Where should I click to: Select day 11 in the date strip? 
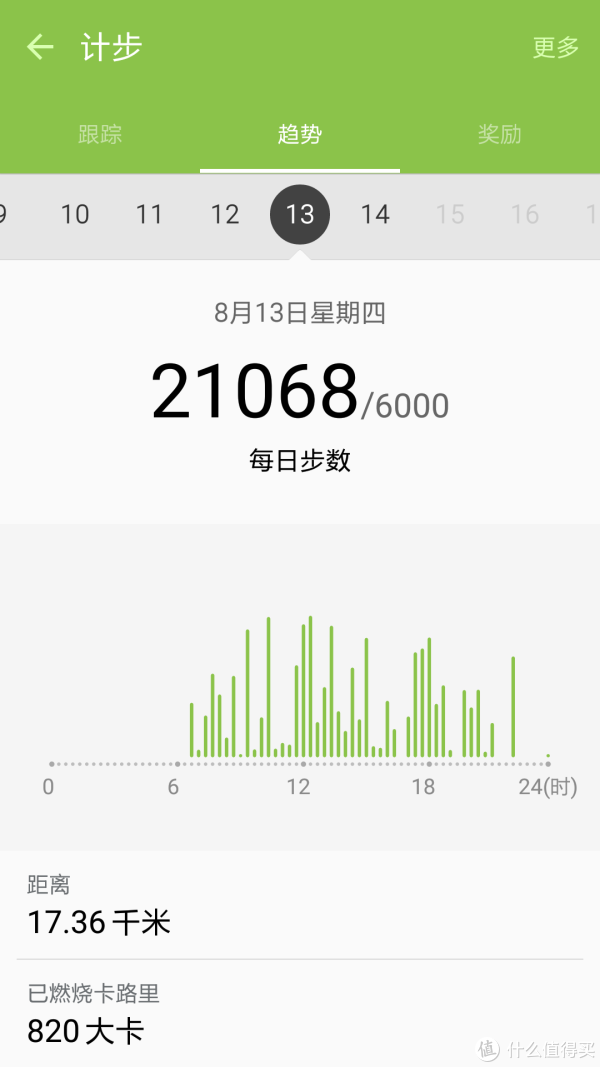(150, 215)
